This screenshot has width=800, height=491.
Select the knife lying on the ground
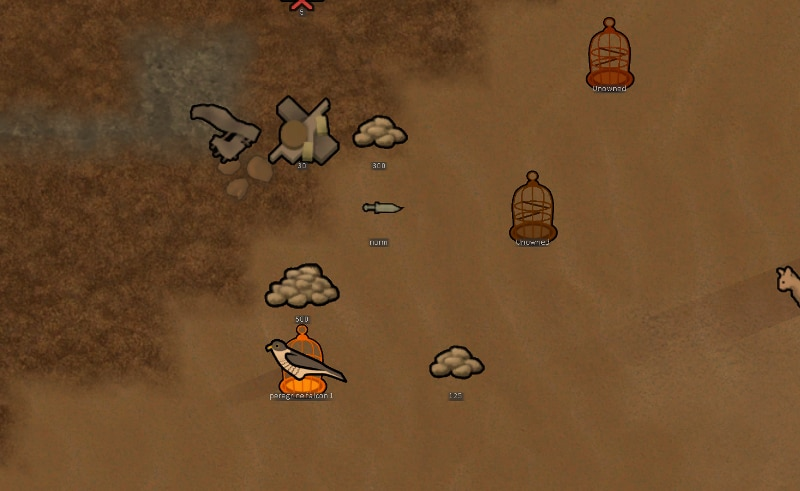pyautogui.click(x=382, y=208)
